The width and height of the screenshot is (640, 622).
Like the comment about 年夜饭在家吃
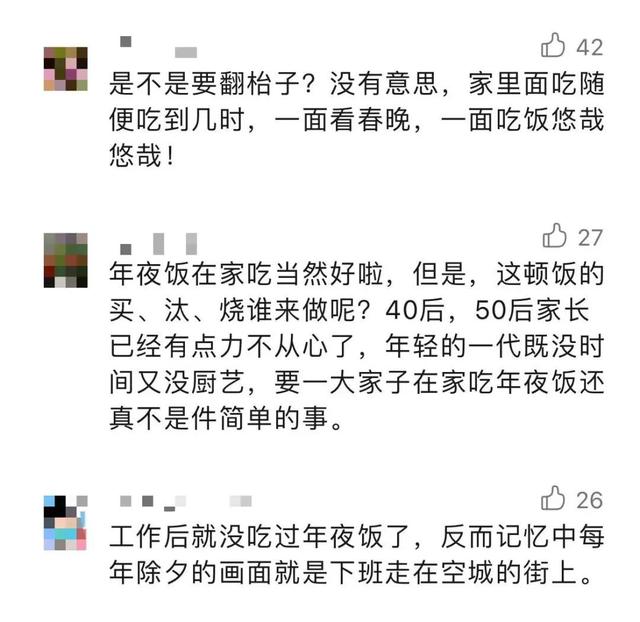(554, 235)
